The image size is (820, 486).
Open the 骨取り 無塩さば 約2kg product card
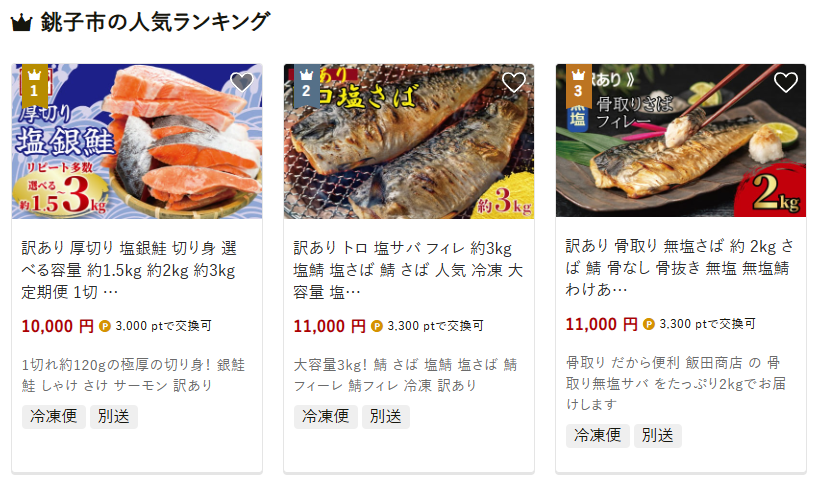tap(680, 268)
